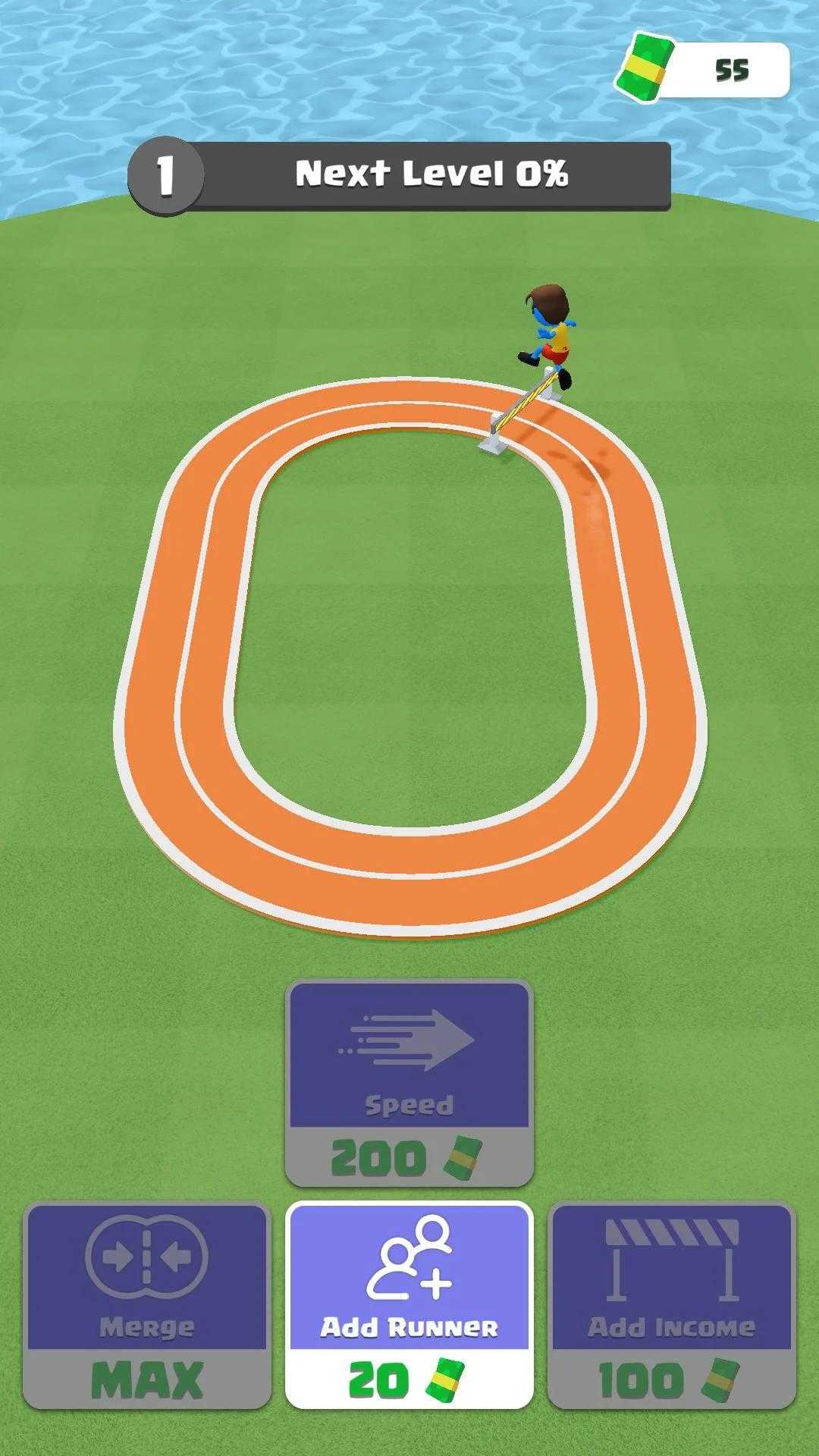Tap the Merge button
This screenshot has height=1456, width=819.
pos(147,1304)
